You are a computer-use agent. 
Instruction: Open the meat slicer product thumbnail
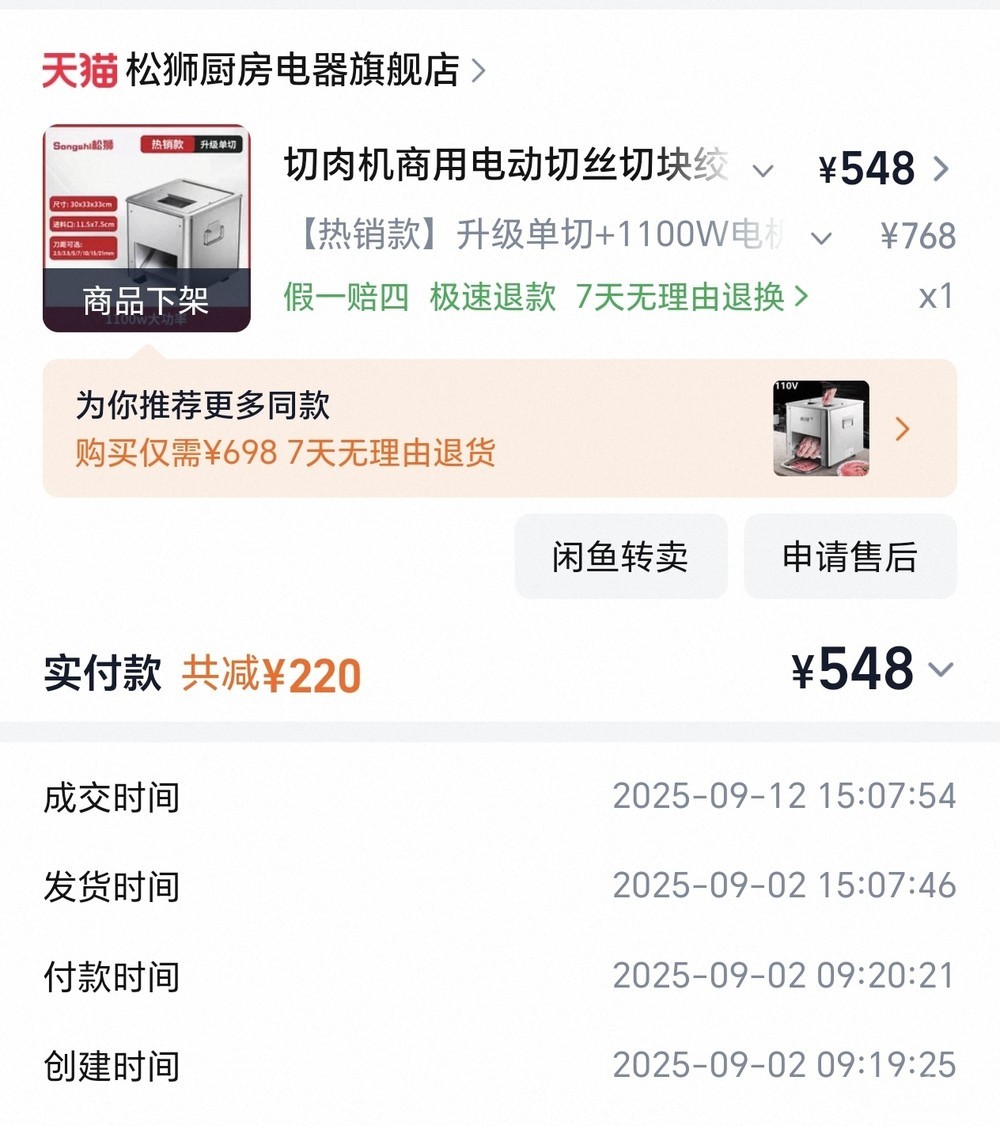tap(146, 228)
